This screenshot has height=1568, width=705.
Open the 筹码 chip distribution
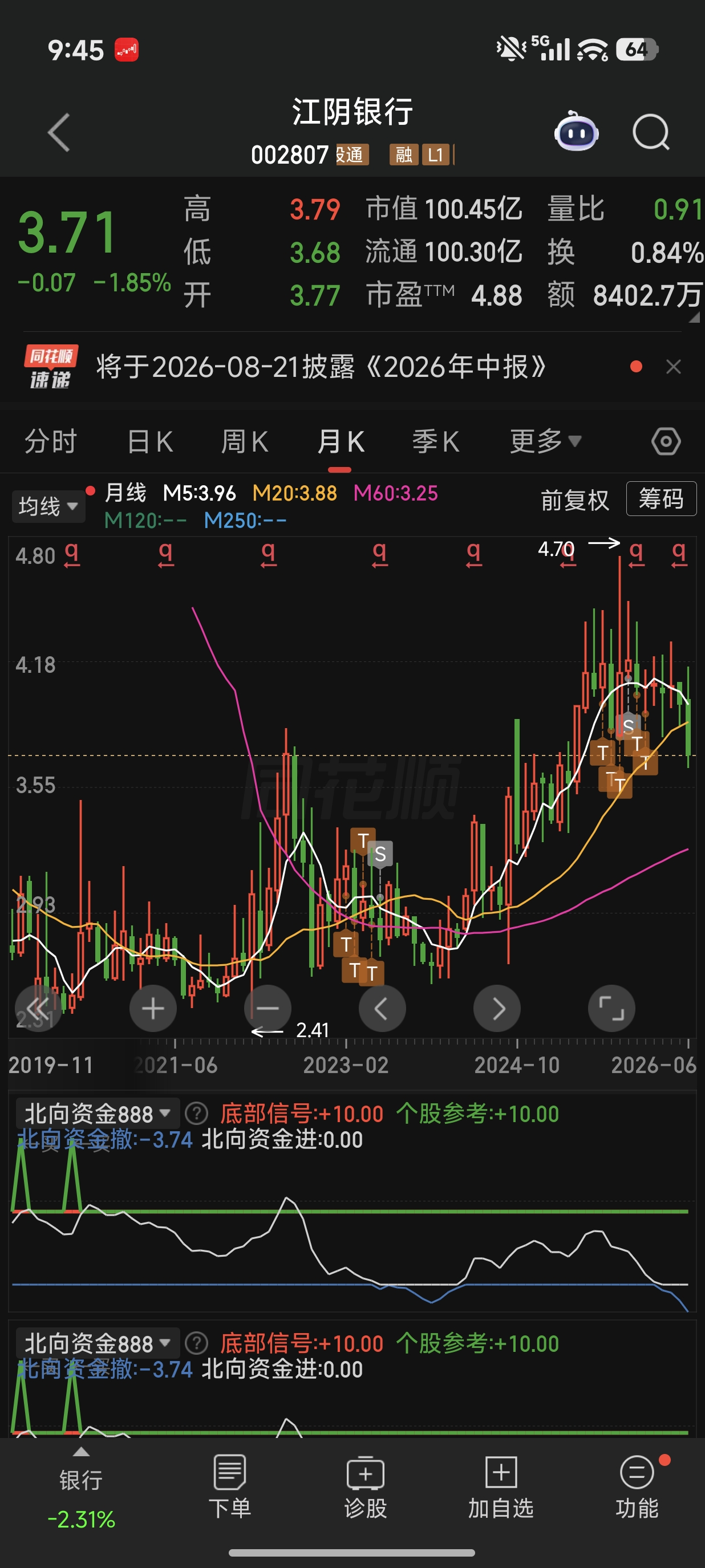[x=661, y=499]
